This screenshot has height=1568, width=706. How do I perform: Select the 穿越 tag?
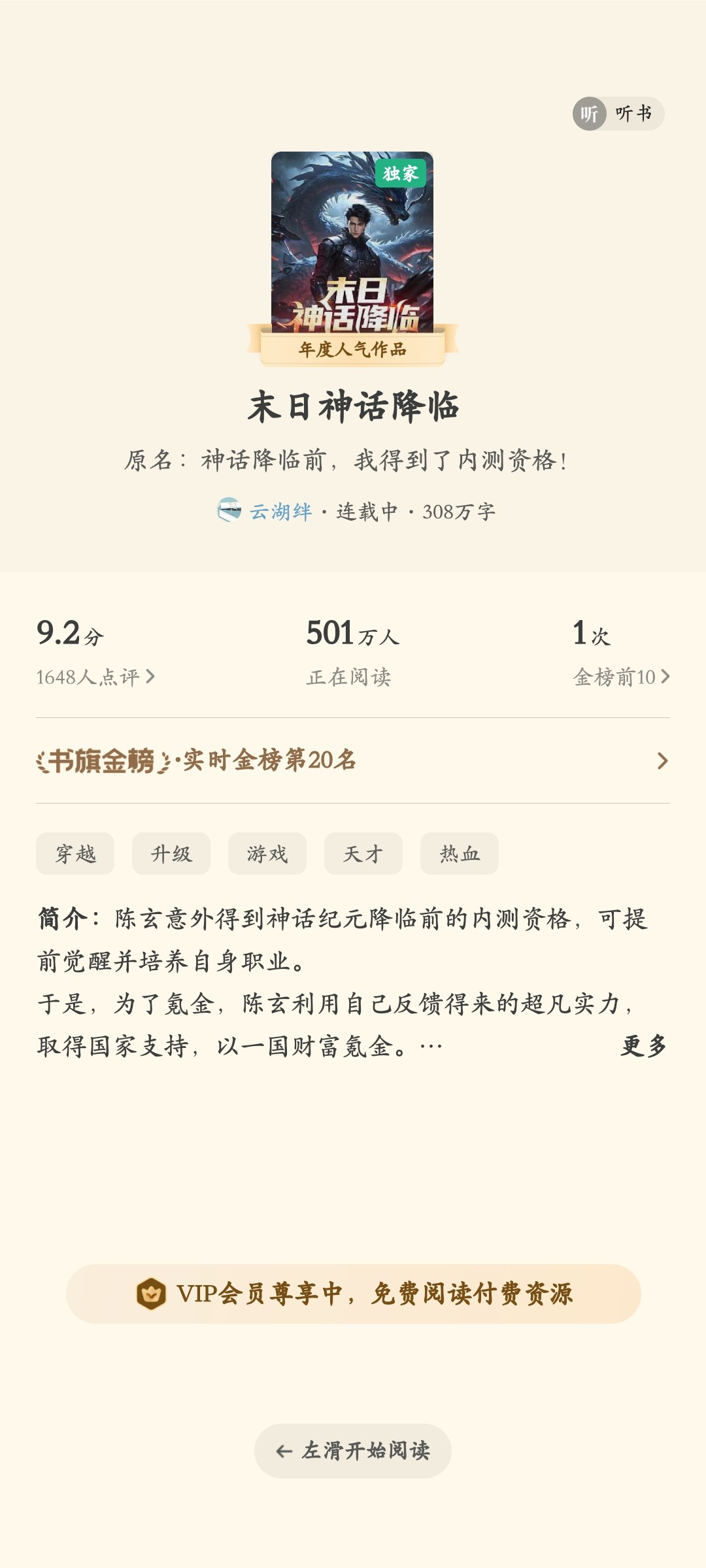click(75, 853)
